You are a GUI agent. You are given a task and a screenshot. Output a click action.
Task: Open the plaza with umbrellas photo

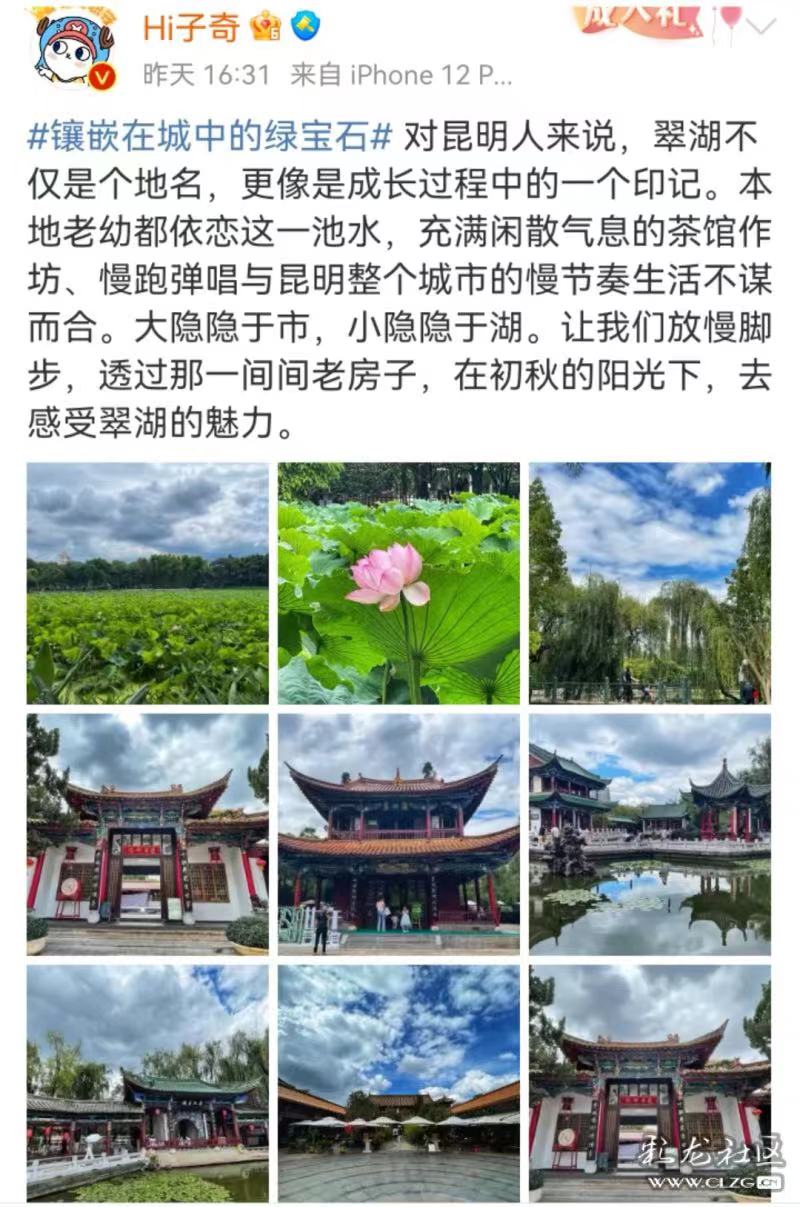coord(398,1084)
